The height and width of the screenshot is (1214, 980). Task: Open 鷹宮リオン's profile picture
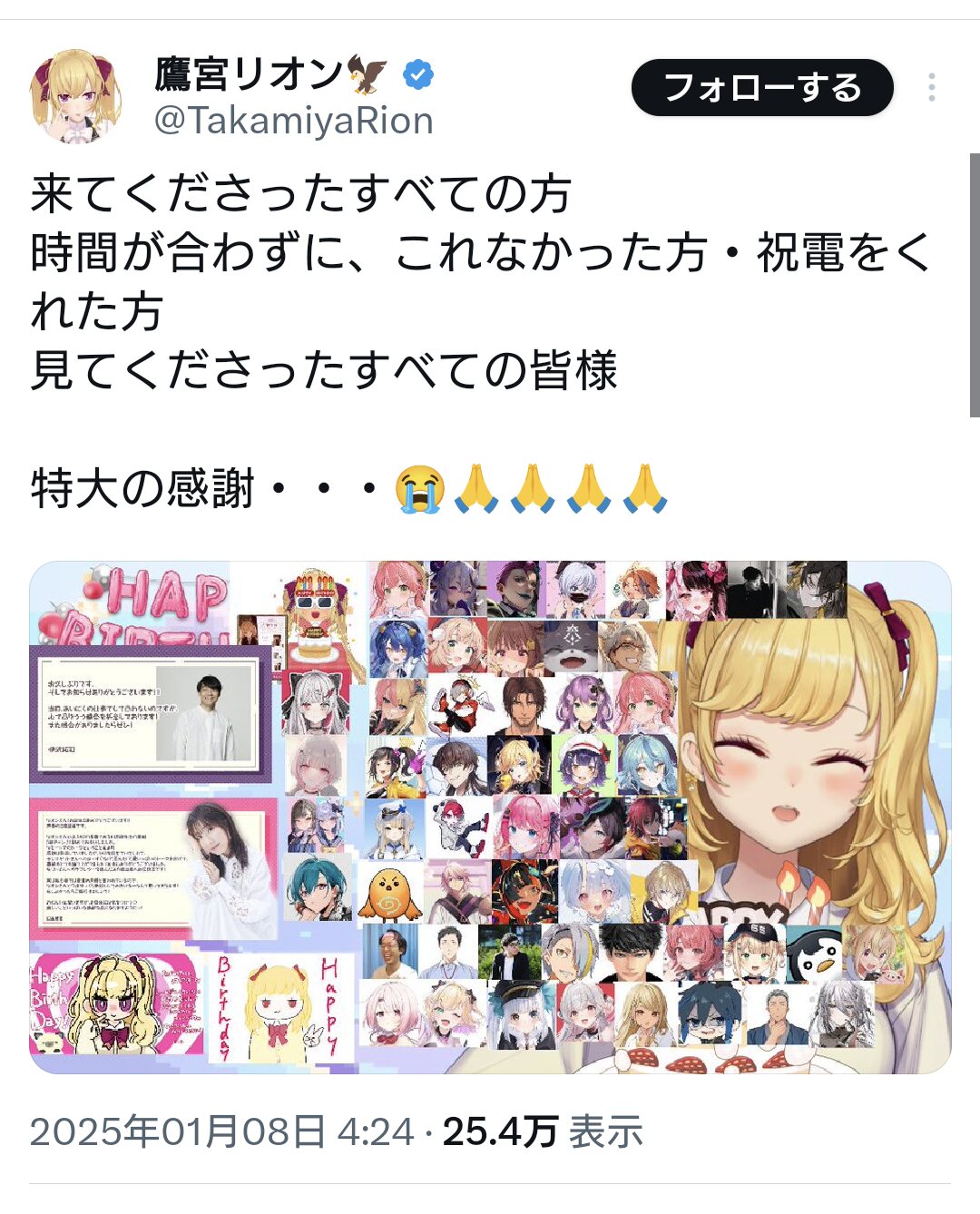click(x=76, y=97)
